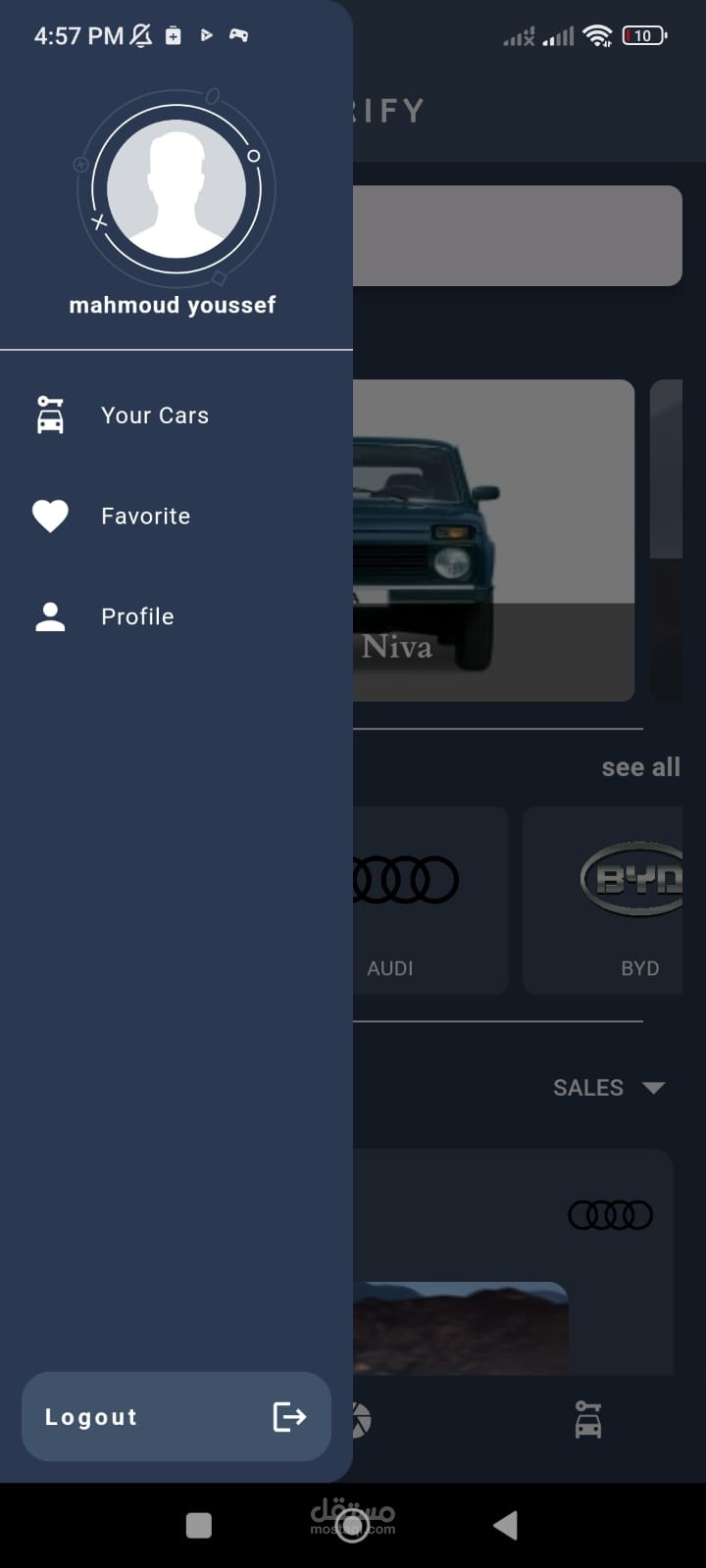Screen dimensions: 706x1568
Task: Select the BYD brand tile
Action: pyautogui.click(x=603, y=900)
